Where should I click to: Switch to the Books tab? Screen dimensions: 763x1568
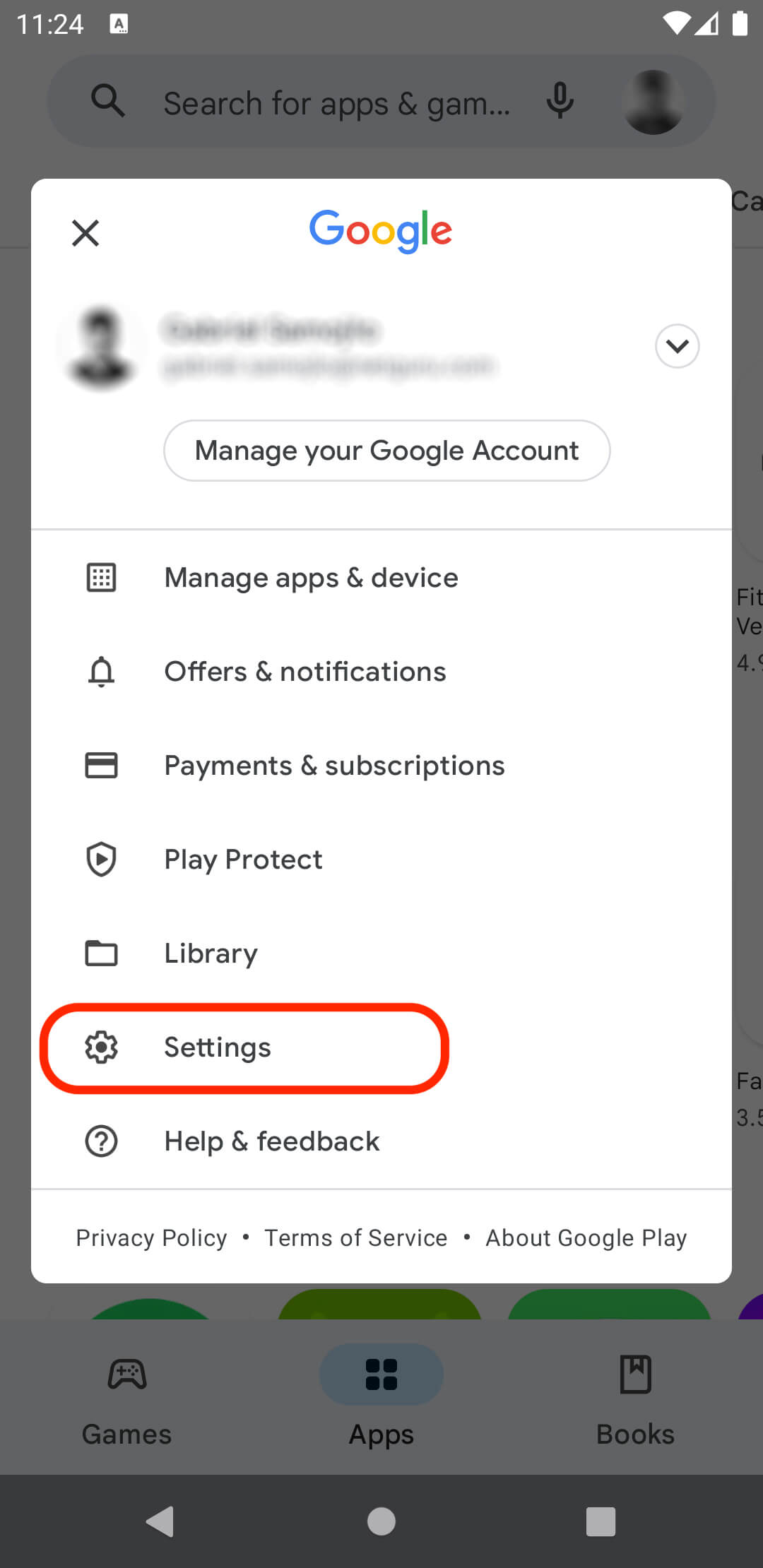point(635,1398)
